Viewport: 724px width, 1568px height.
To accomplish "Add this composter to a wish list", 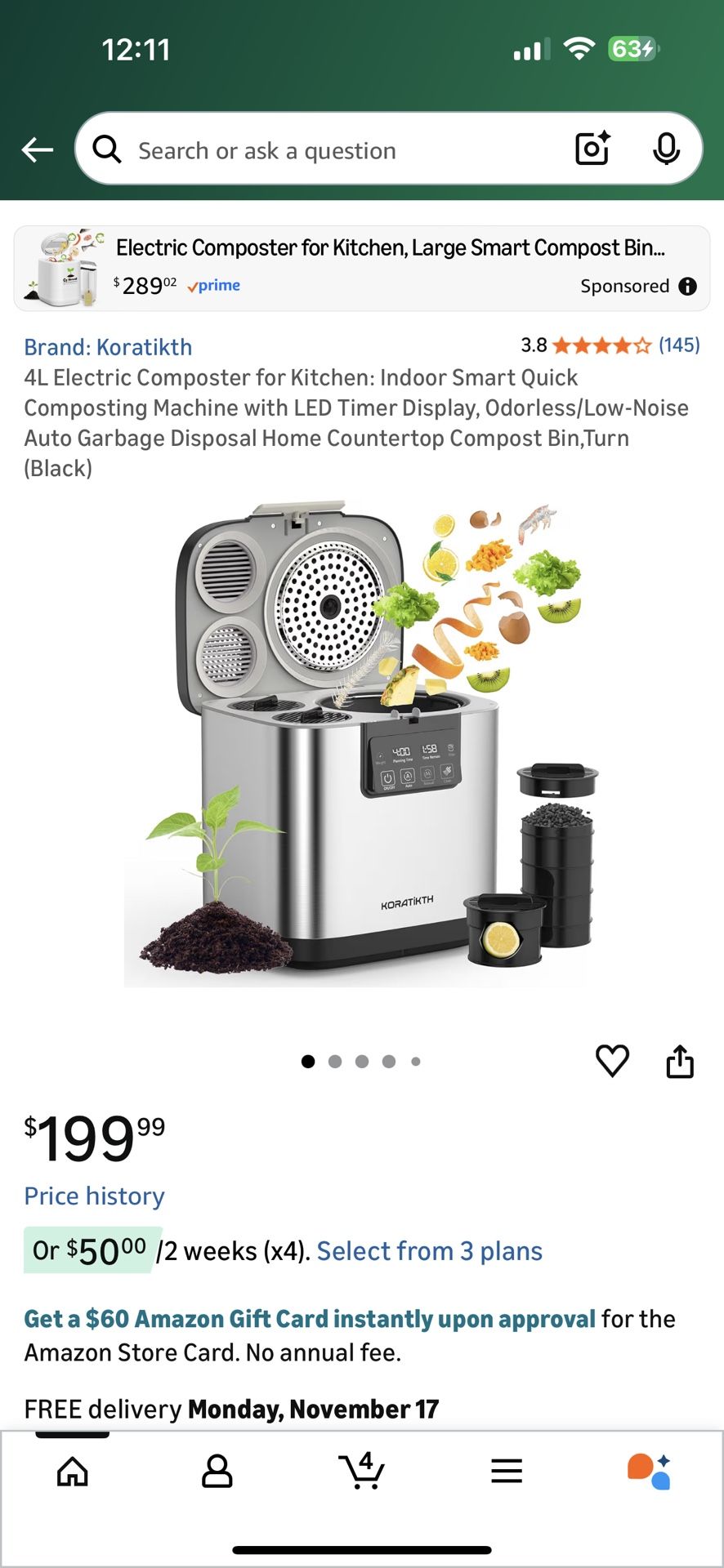I will click(612, 1061).
